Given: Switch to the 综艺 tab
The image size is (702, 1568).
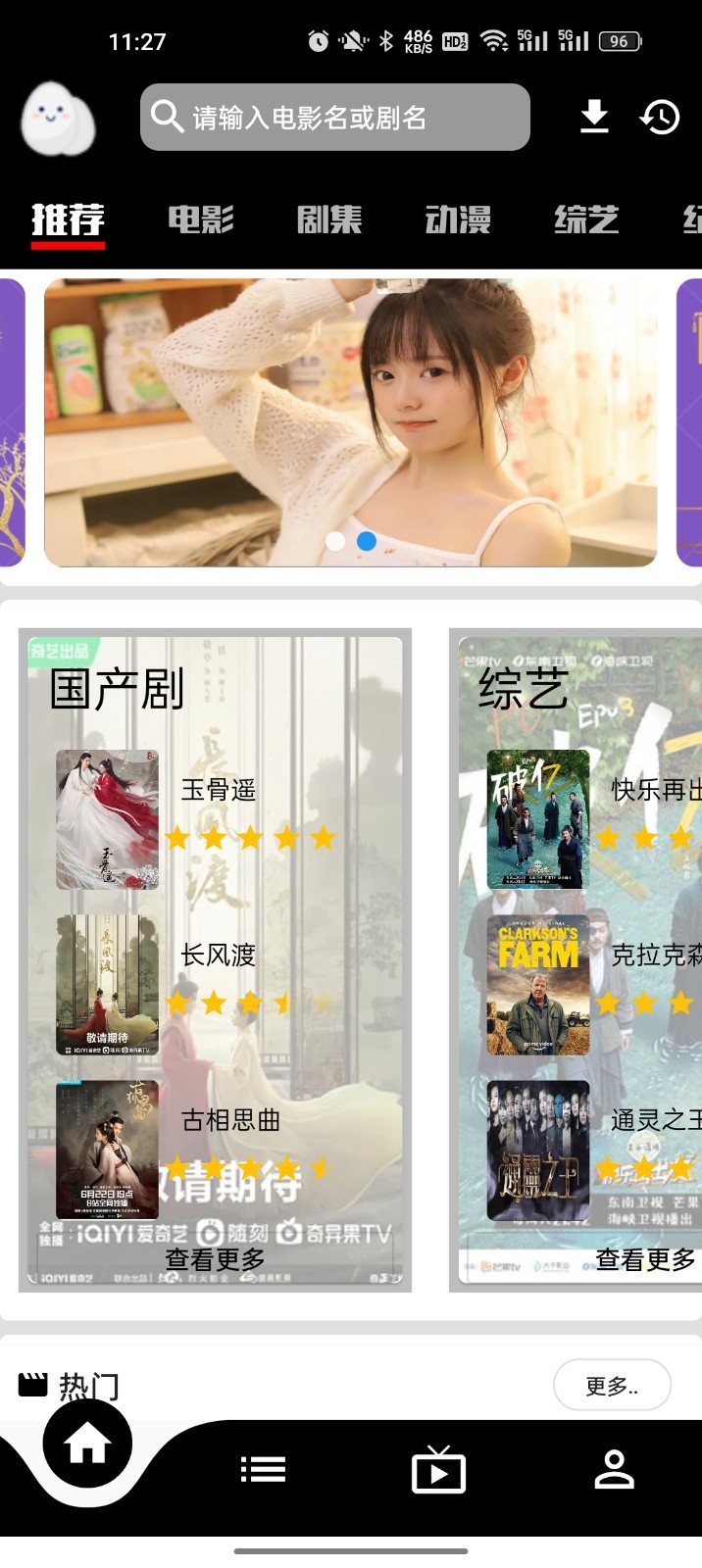Looking at the screenshot, I should coord(586,220).
